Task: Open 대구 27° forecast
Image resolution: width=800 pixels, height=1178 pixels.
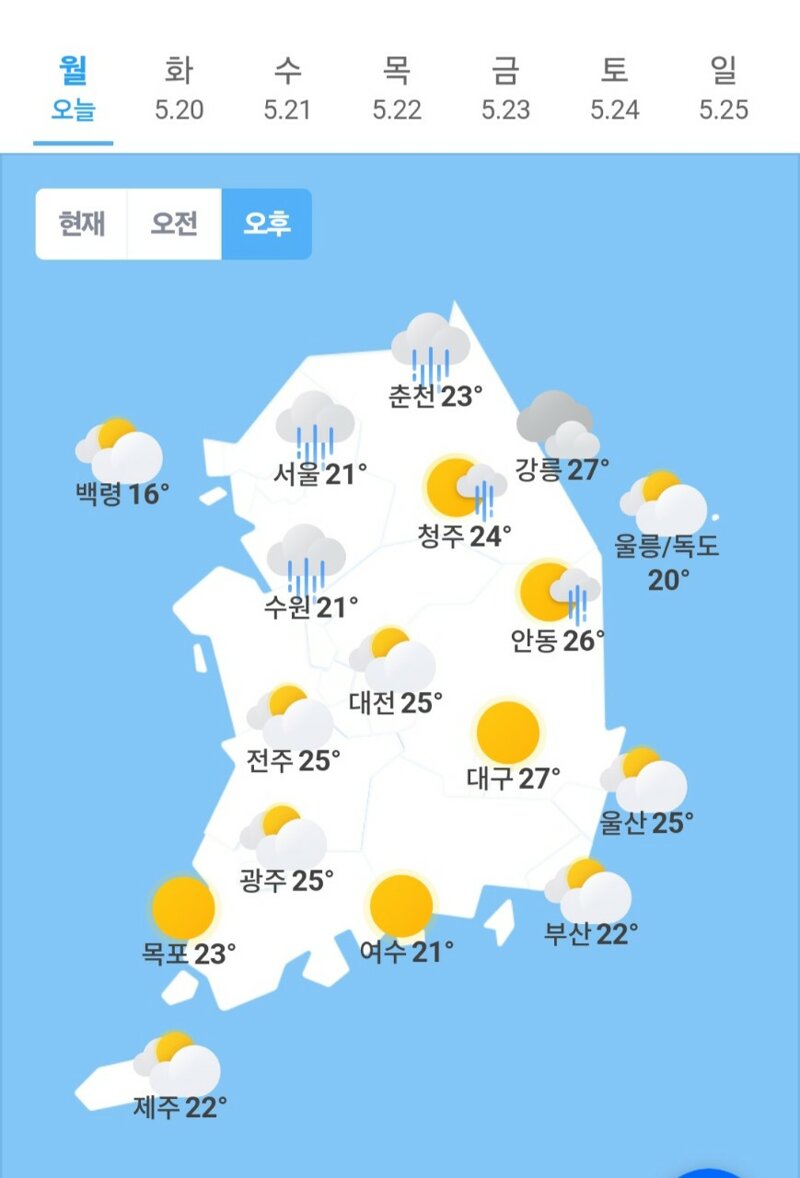Action: click(x=511, y=748)
